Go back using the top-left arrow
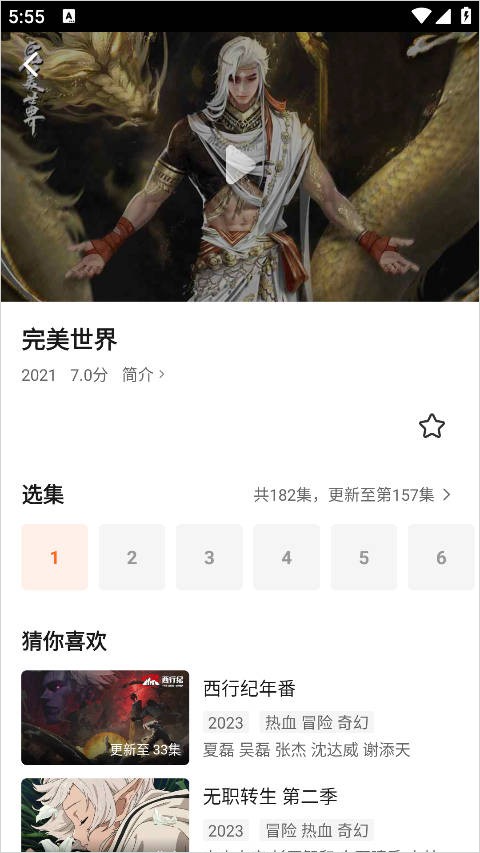 (30, 65)
